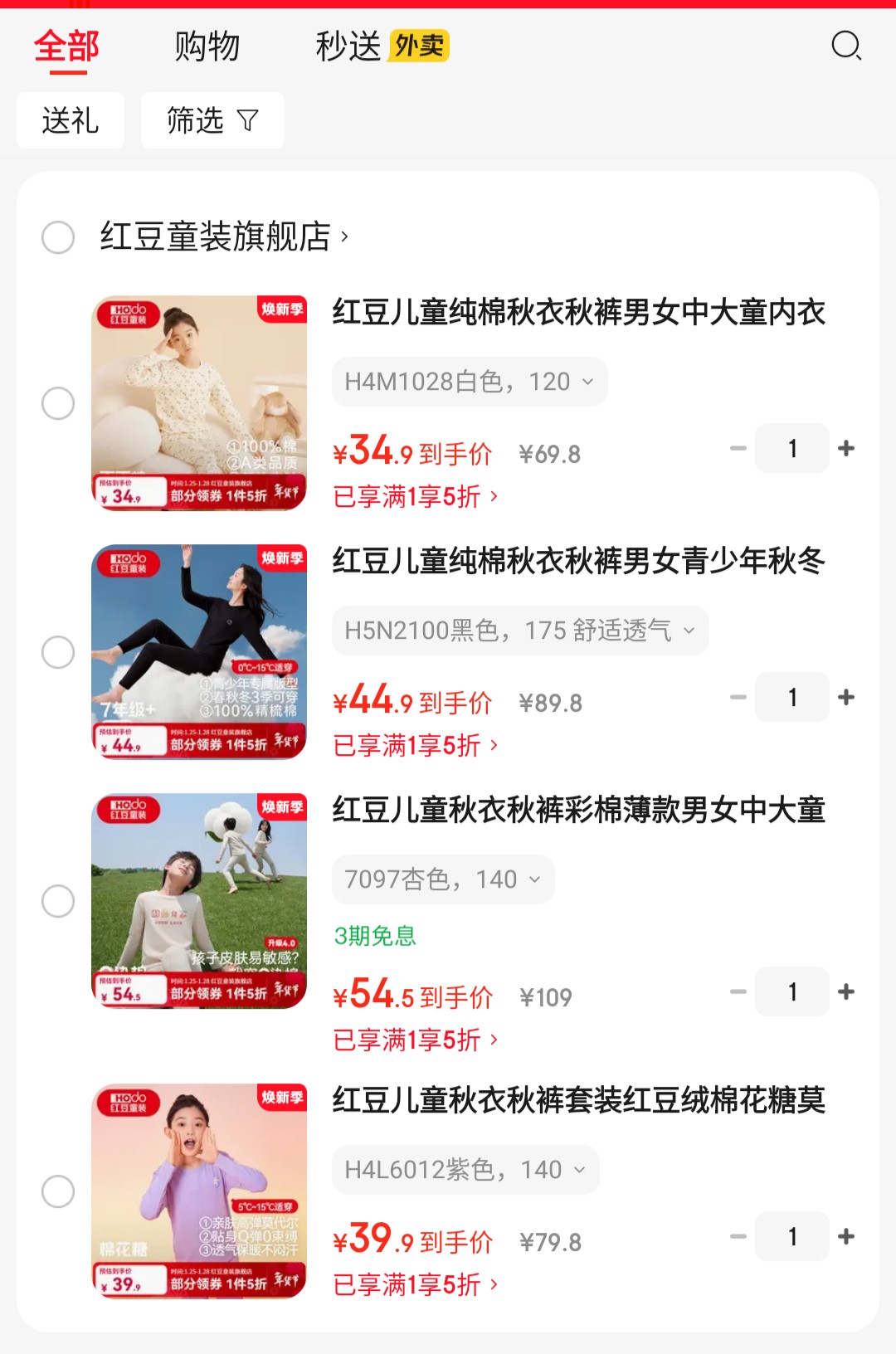Open the search icon

tap(846, 46)
